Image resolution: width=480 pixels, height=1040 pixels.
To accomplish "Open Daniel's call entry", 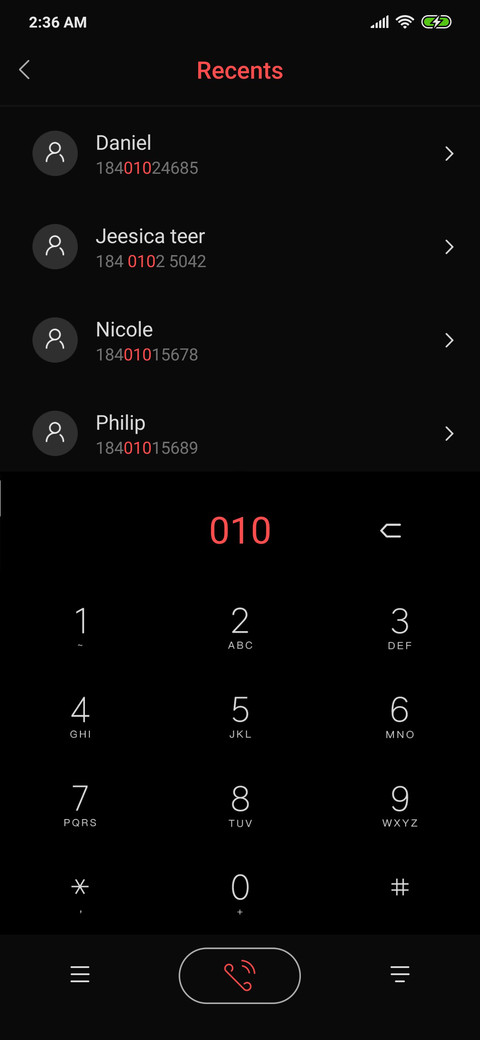I will tap(240, 154).
